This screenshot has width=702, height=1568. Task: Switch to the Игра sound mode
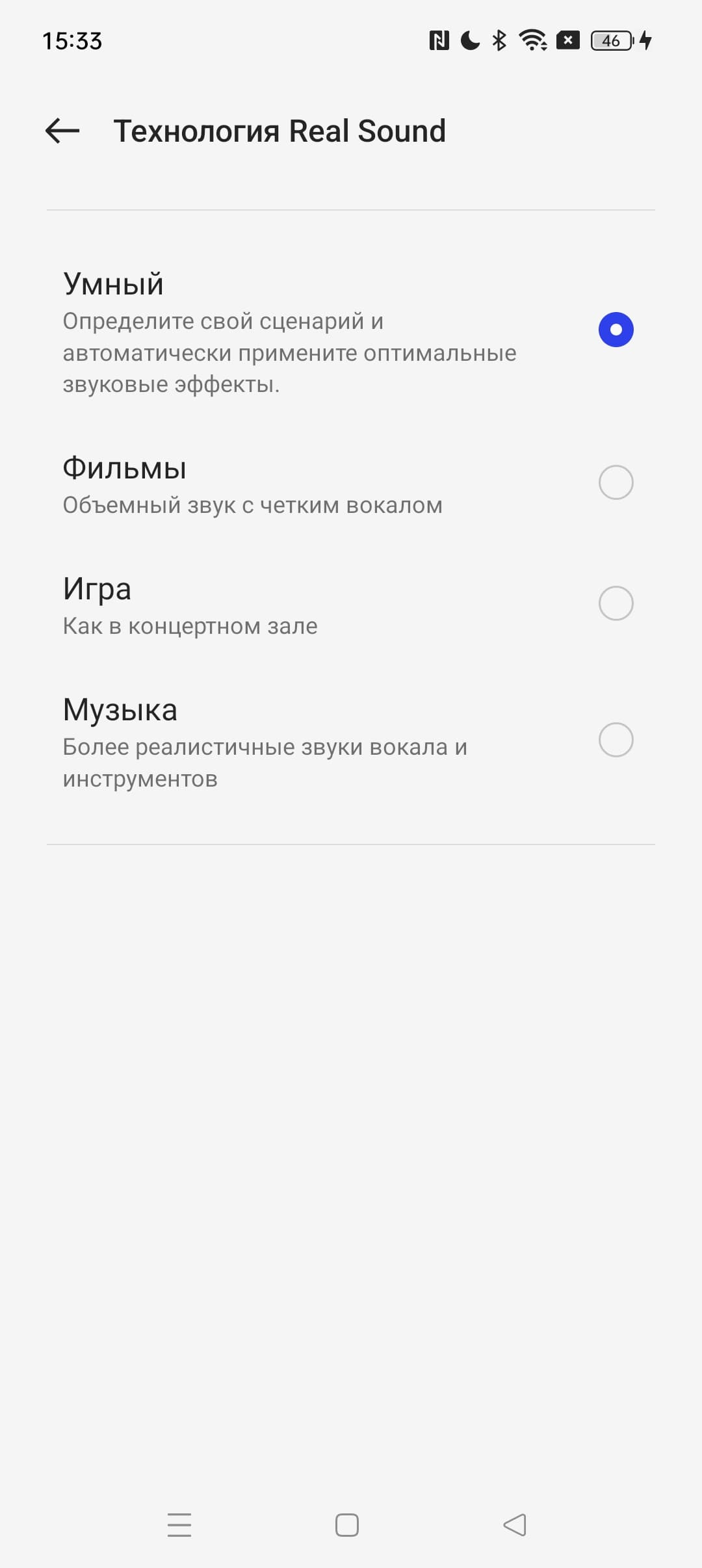coord(615,603)
